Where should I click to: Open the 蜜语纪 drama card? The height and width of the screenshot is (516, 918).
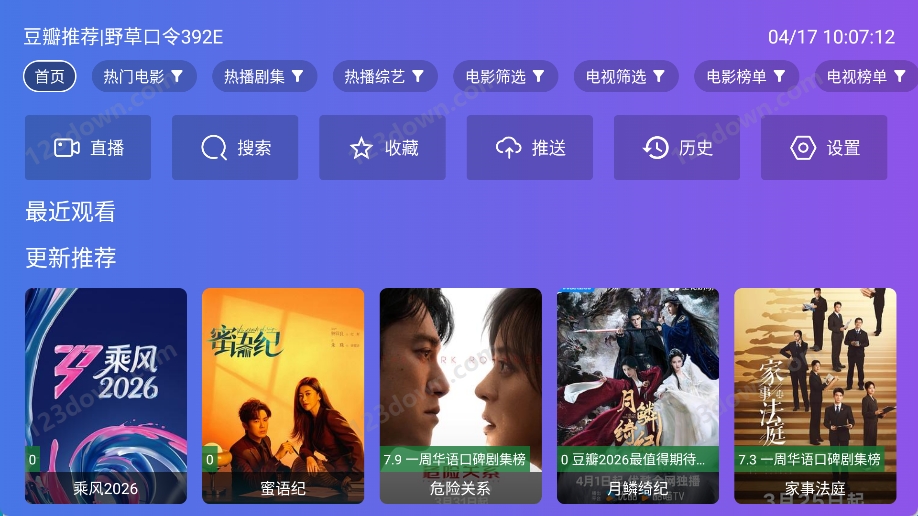283,395
